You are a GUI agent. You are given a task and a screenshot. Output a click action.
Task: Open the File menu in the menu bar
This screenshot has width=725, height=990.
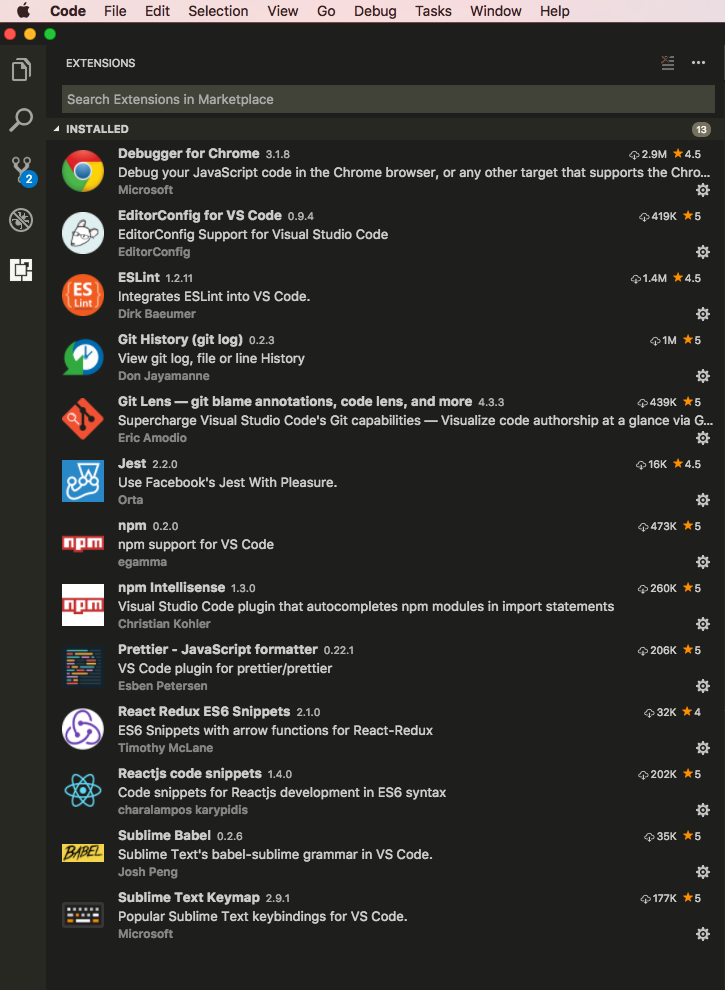(115, 11)
